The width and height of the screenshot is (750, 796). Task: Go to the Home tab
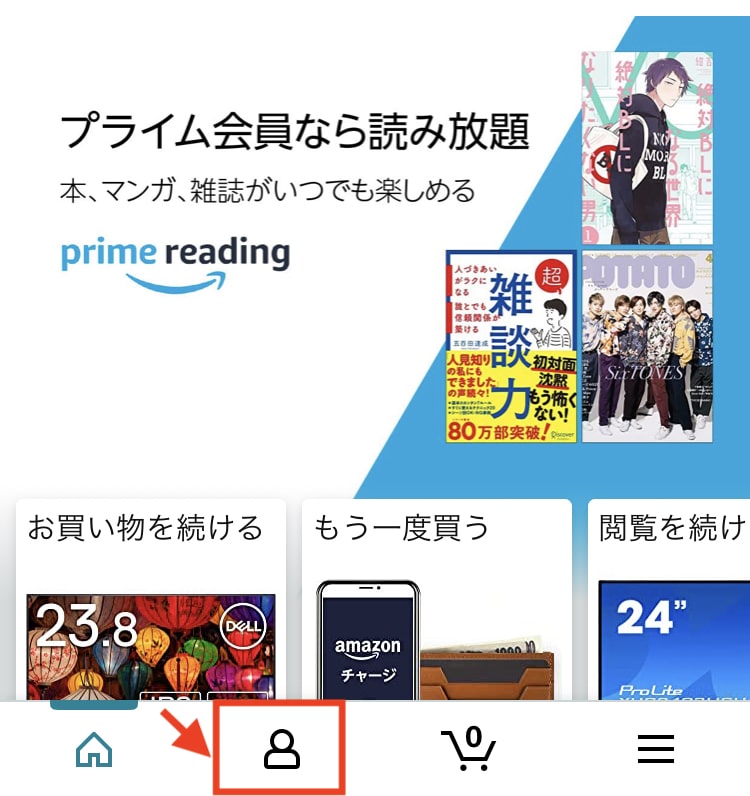coord(94,748)
